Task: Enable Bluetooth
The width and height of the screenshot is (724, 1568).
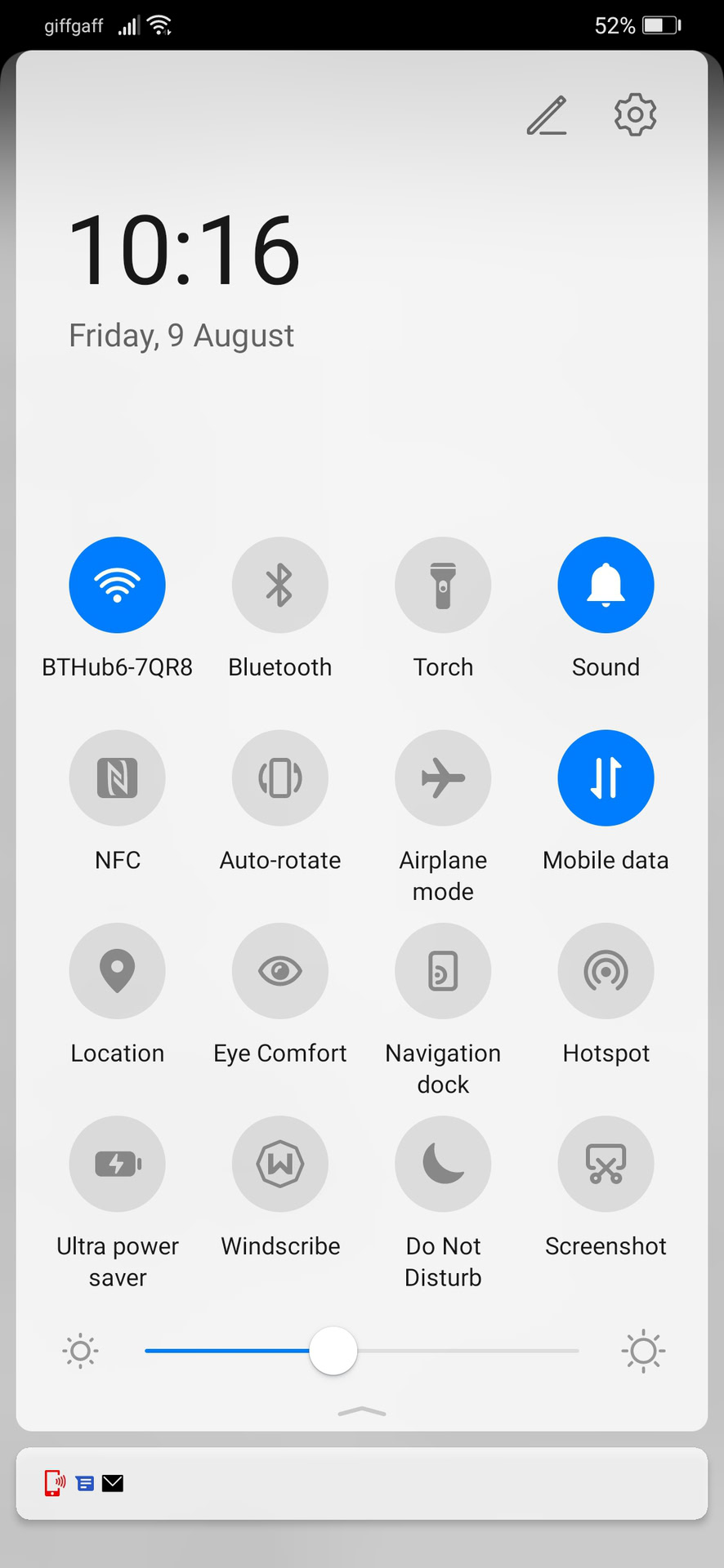Action: tap(280, 585)
